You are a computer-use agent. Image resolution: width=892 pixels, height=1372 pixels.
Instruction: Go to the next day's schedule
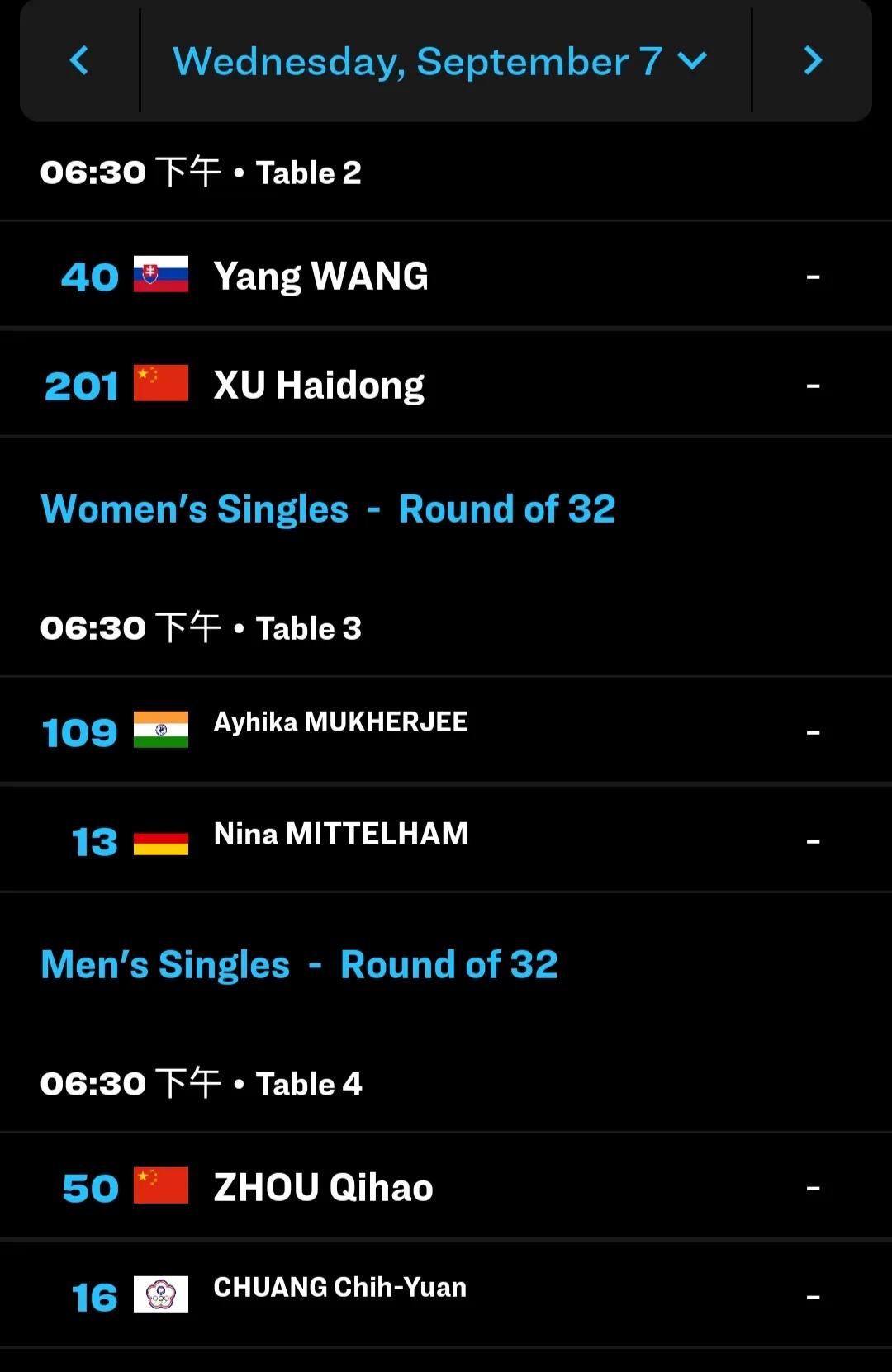click(812, 60)
